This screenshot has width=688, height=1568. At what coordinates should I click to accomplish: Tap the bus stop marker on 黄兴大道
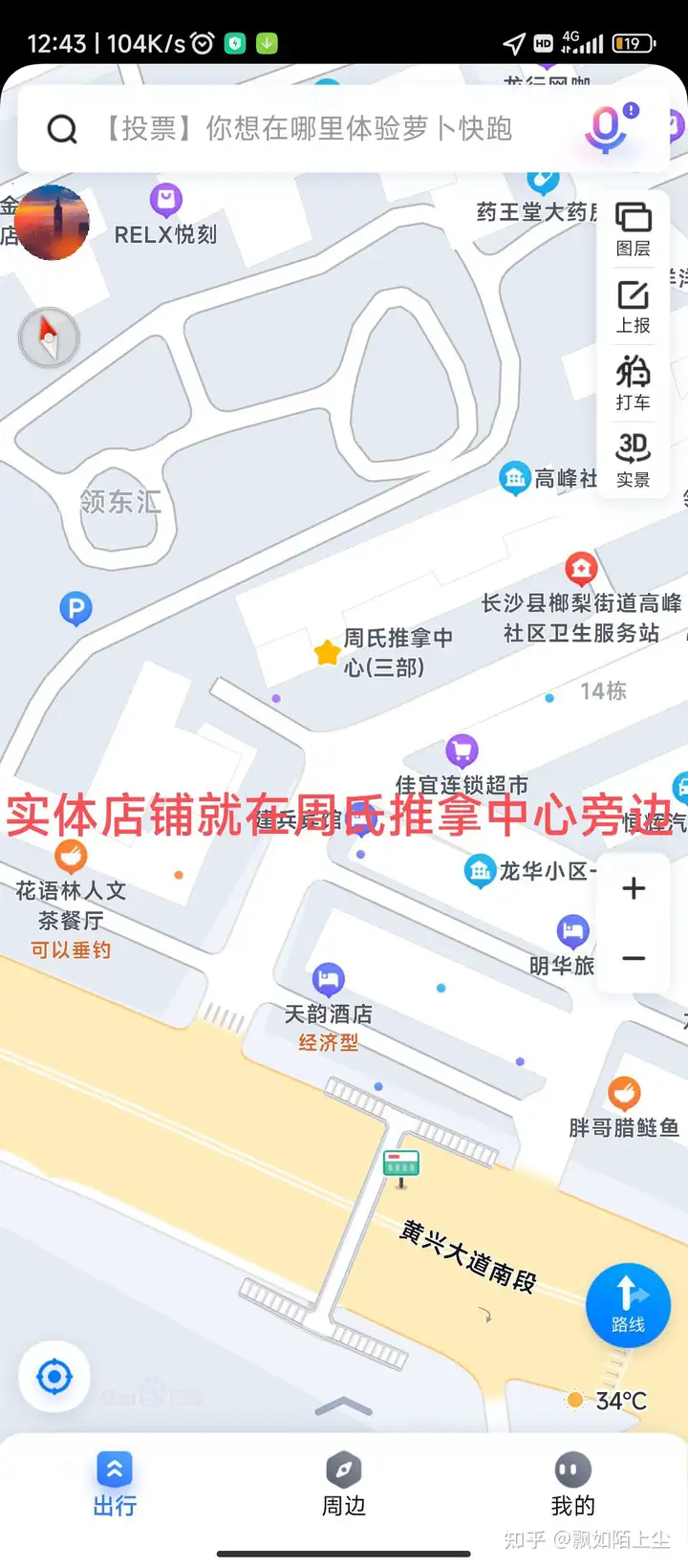click(401, 1165)
